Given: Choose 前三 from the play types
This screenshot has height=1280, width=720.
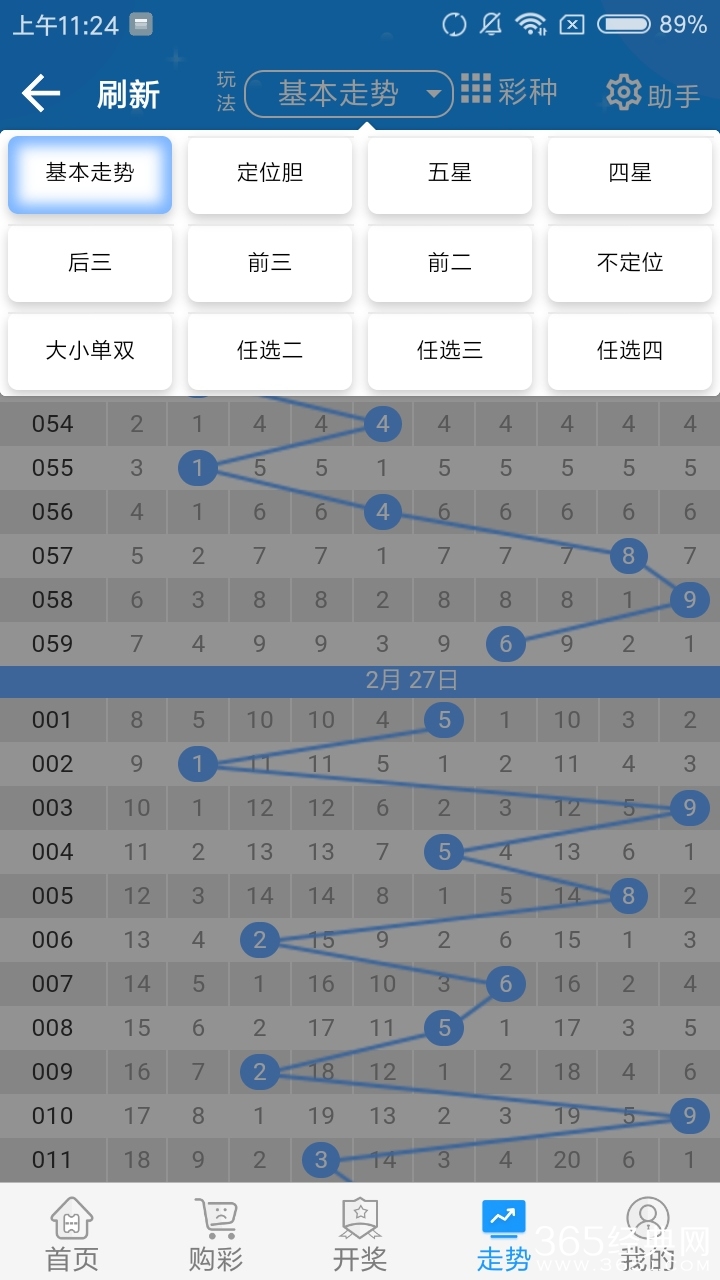Looking at the screenshot, I should [x=270, y=263].
